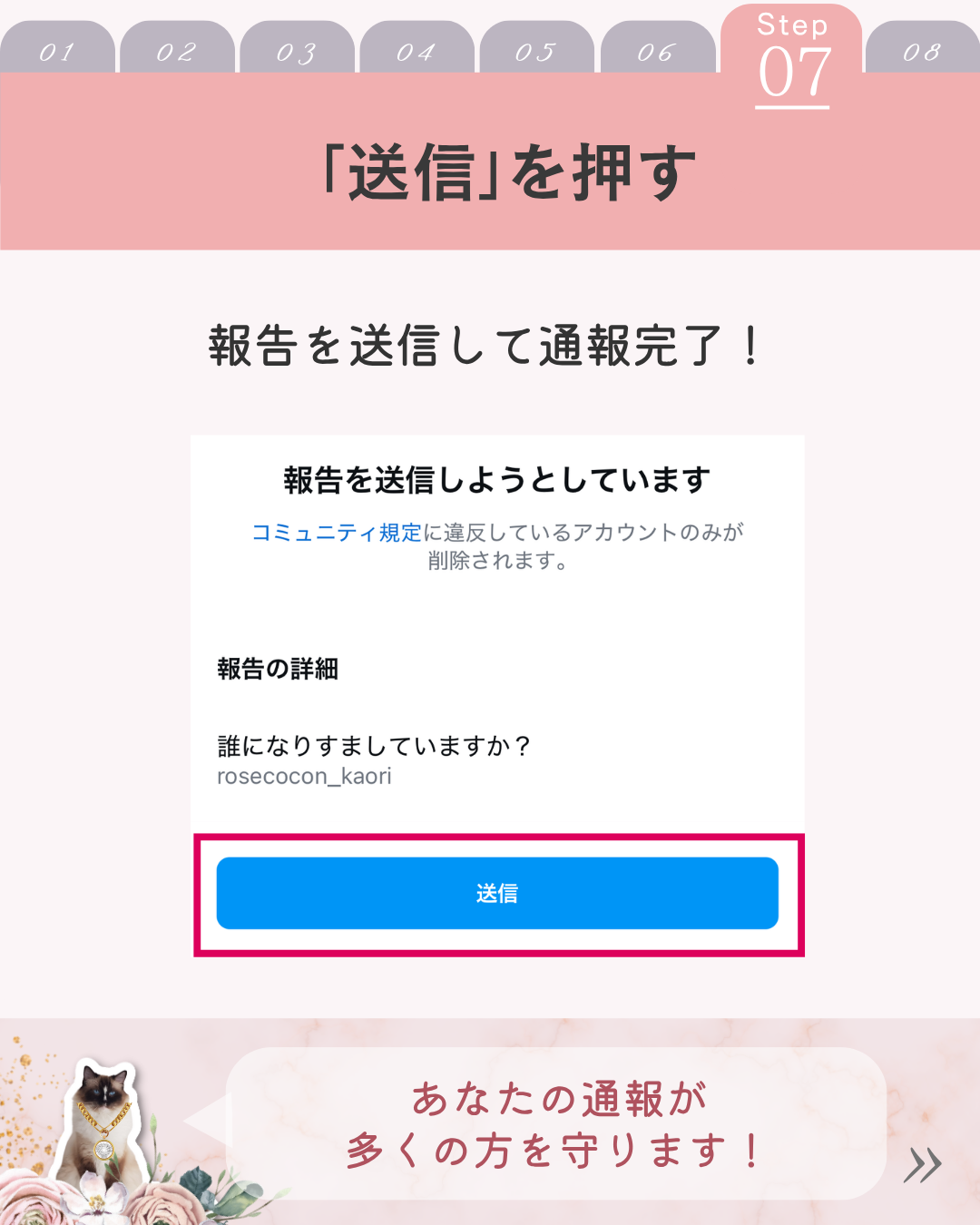Switch to the Step 08 tab
The width and height of the screenshot is (980, 1225).
[x=924, y=52]
